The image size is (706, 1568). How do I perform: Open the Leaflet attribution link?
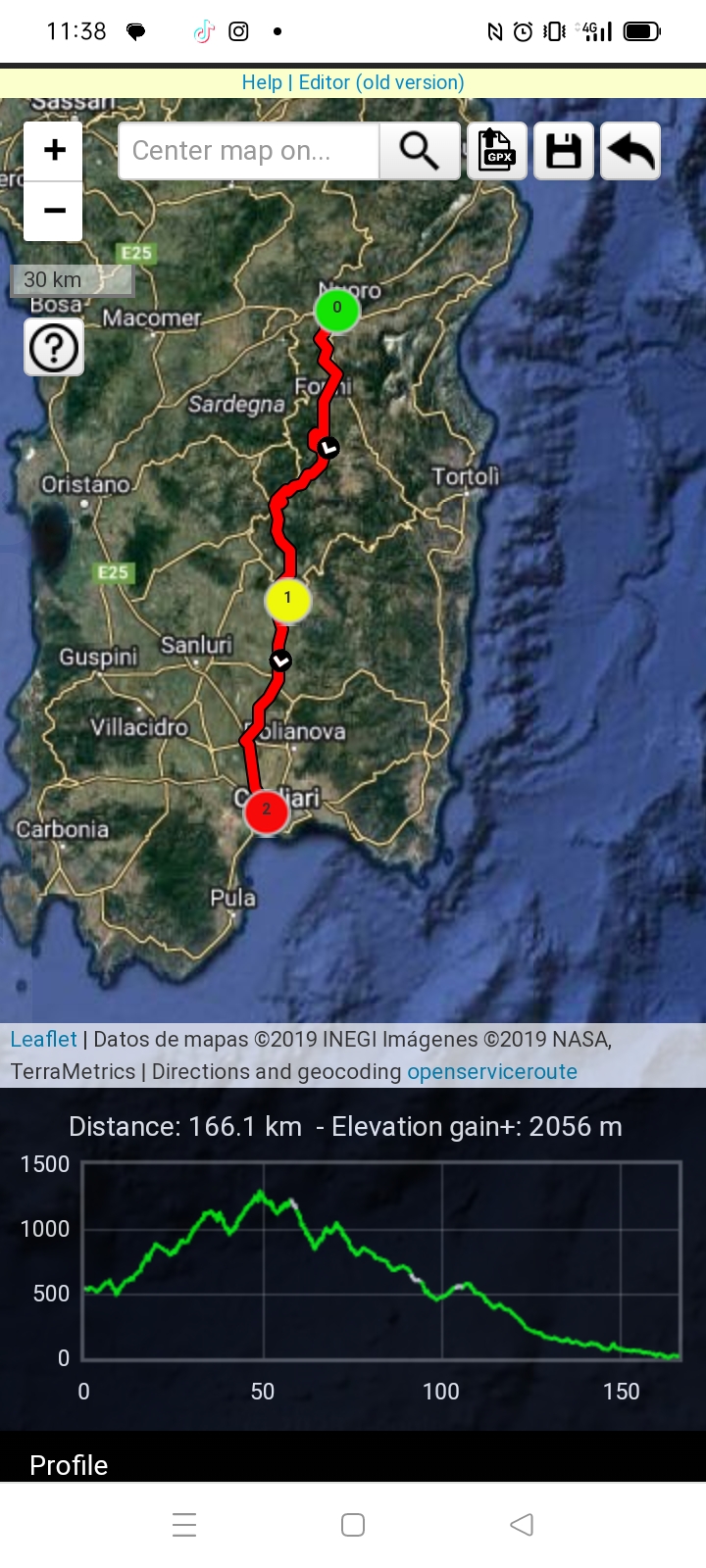[x=43, y=1039]
